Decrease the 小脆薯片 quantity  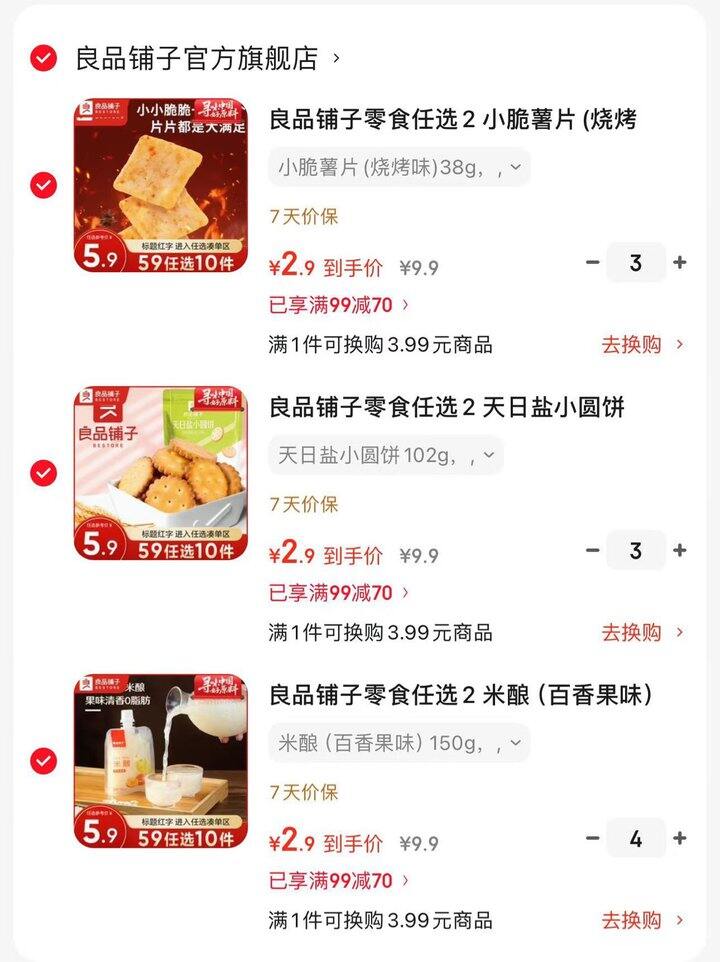point(593,263)
